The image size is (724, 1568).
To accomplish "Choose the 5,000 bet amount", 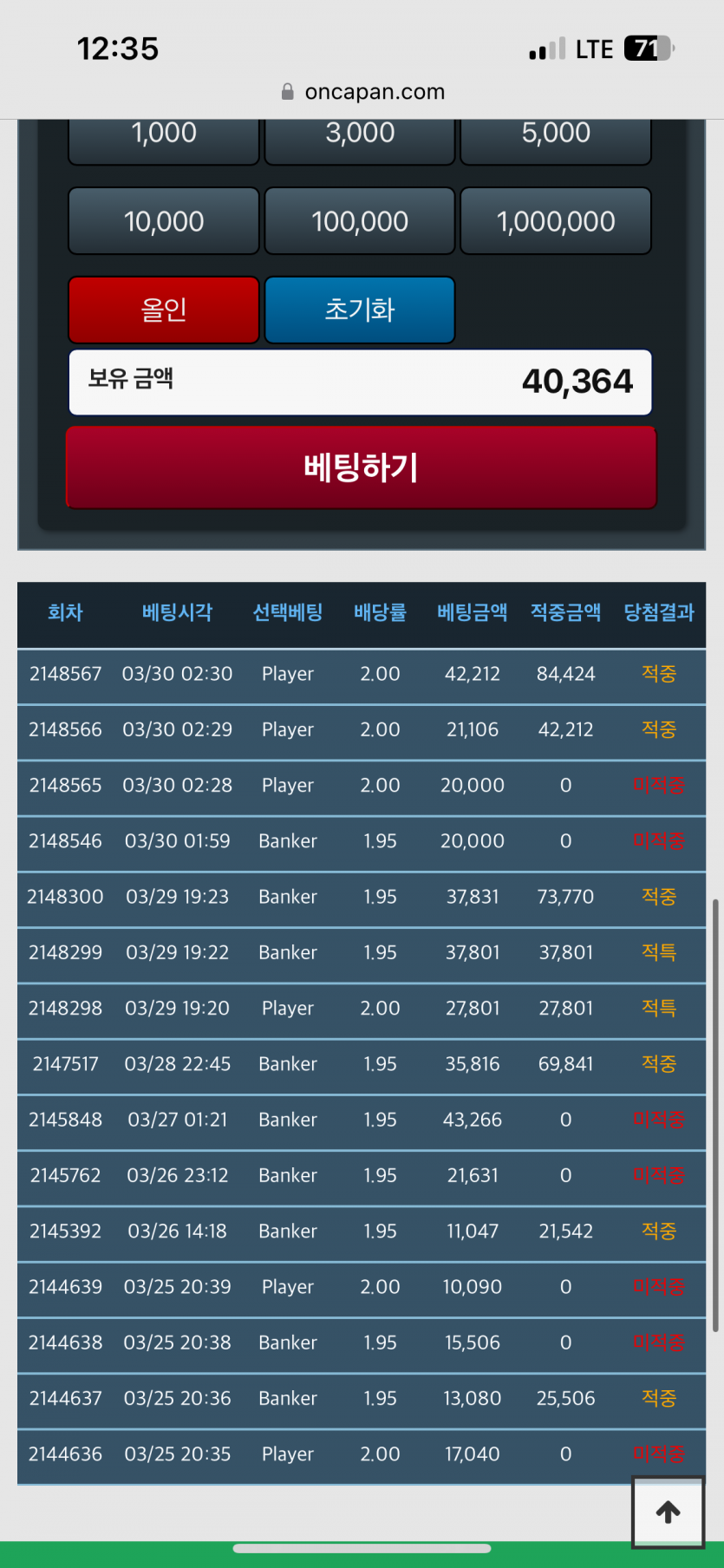I will pyautogui.click(x=556, y=141).
